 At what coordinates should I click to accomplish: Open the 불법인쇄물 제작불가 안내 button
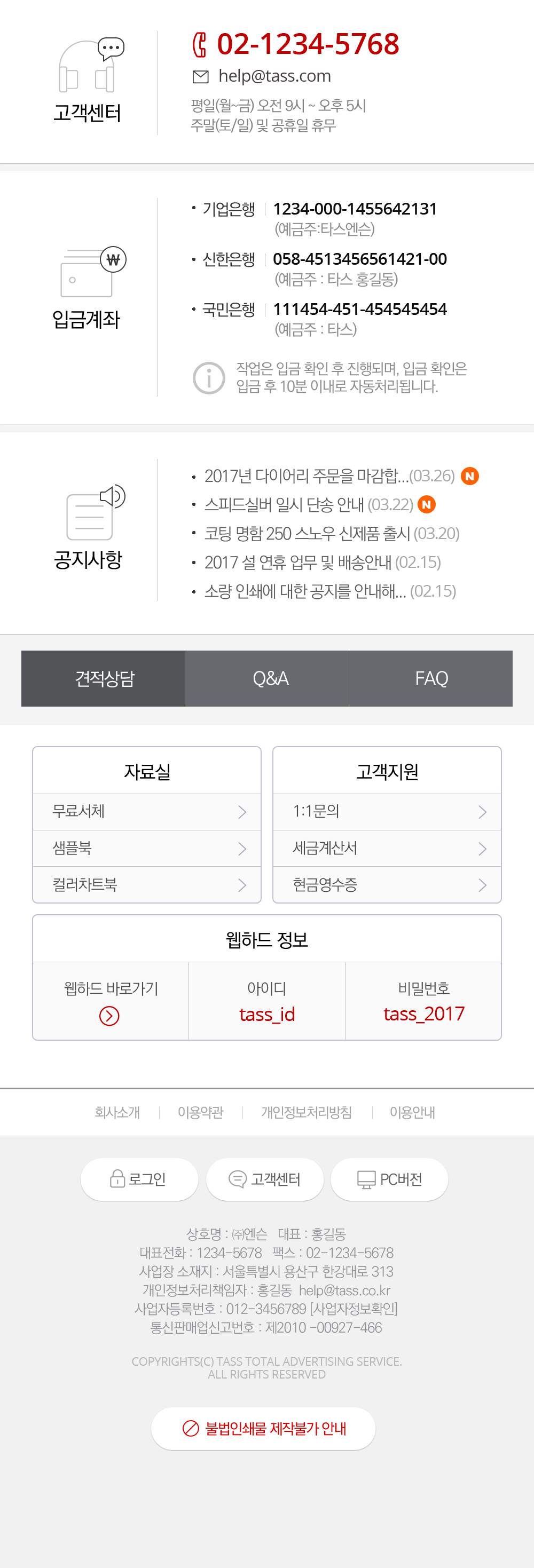pyautogui.click(x=264, y=1428)
